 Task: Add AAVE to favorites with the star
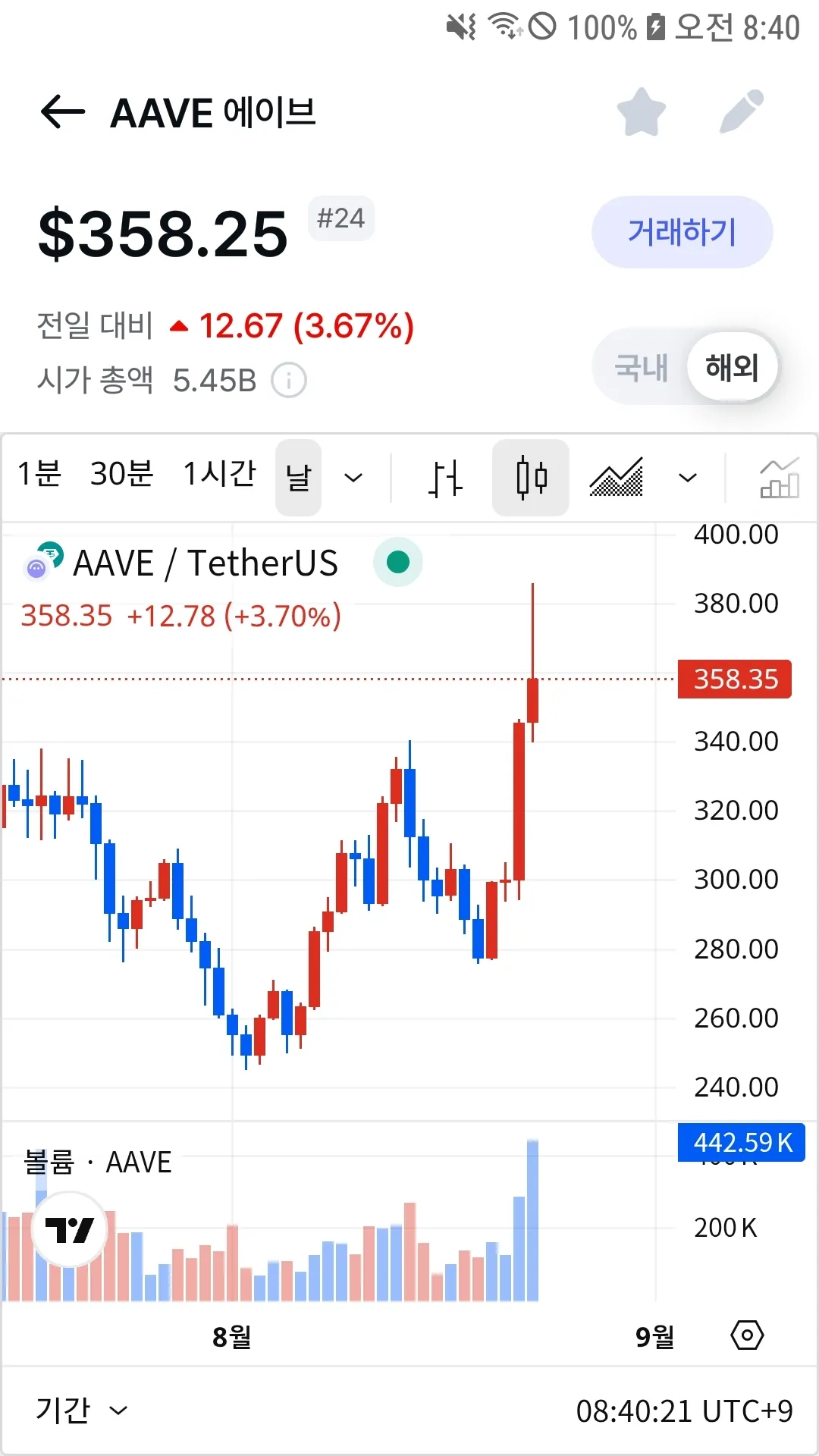click(x=641, y=112)
